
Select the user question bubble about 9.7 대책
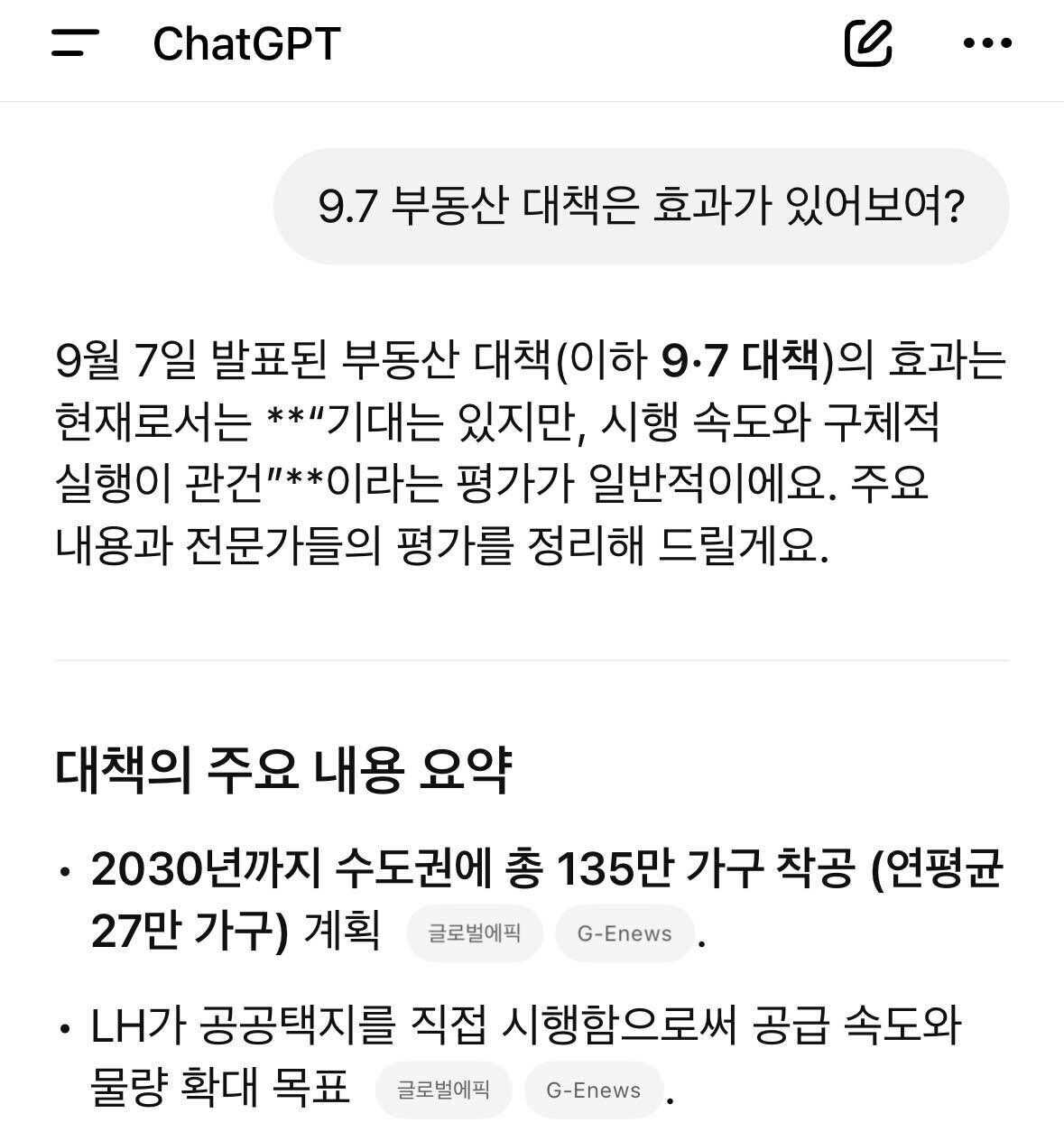(x=639, y=207)
